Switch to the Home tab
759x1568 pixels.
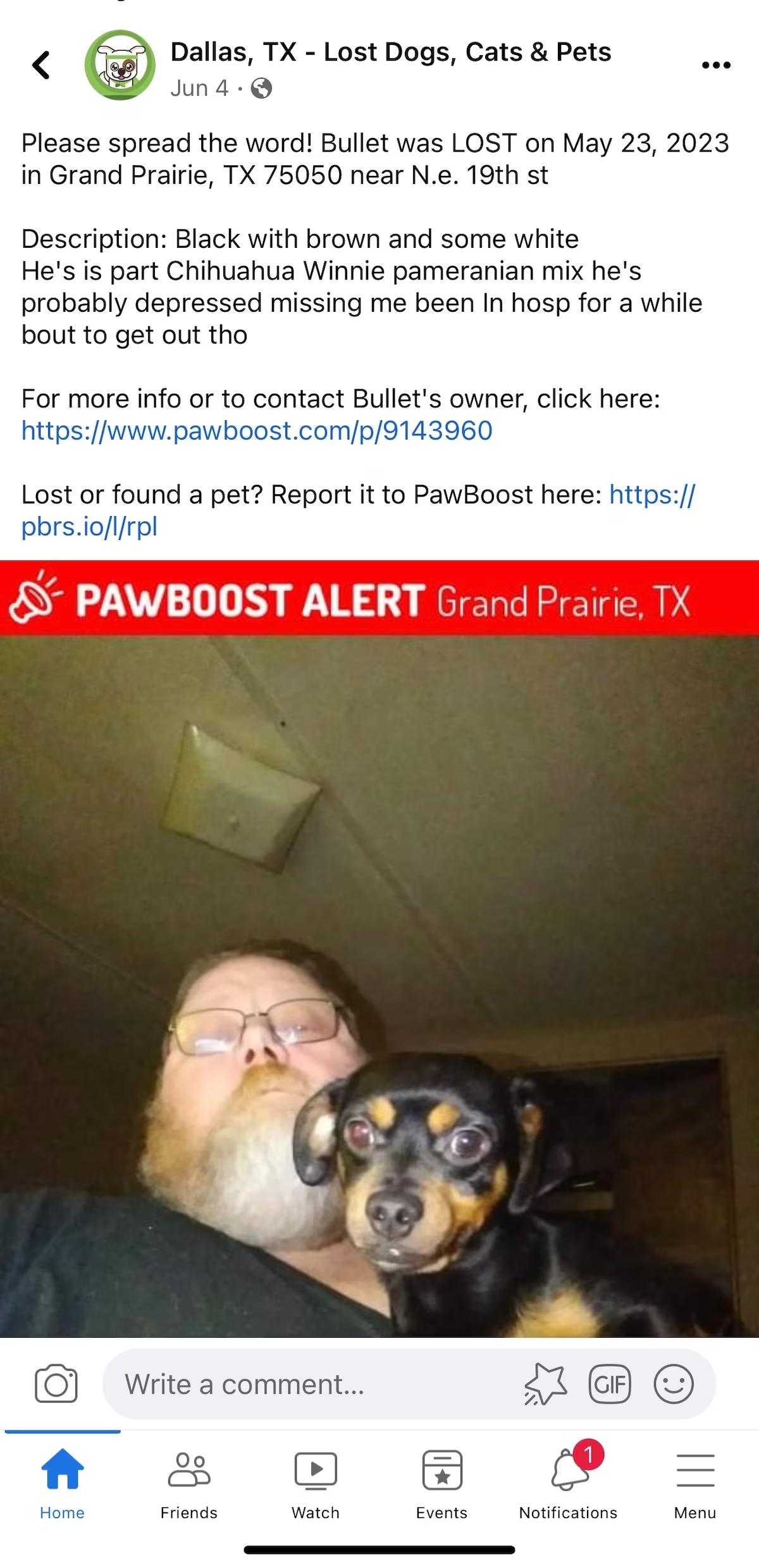(62, 1483)
